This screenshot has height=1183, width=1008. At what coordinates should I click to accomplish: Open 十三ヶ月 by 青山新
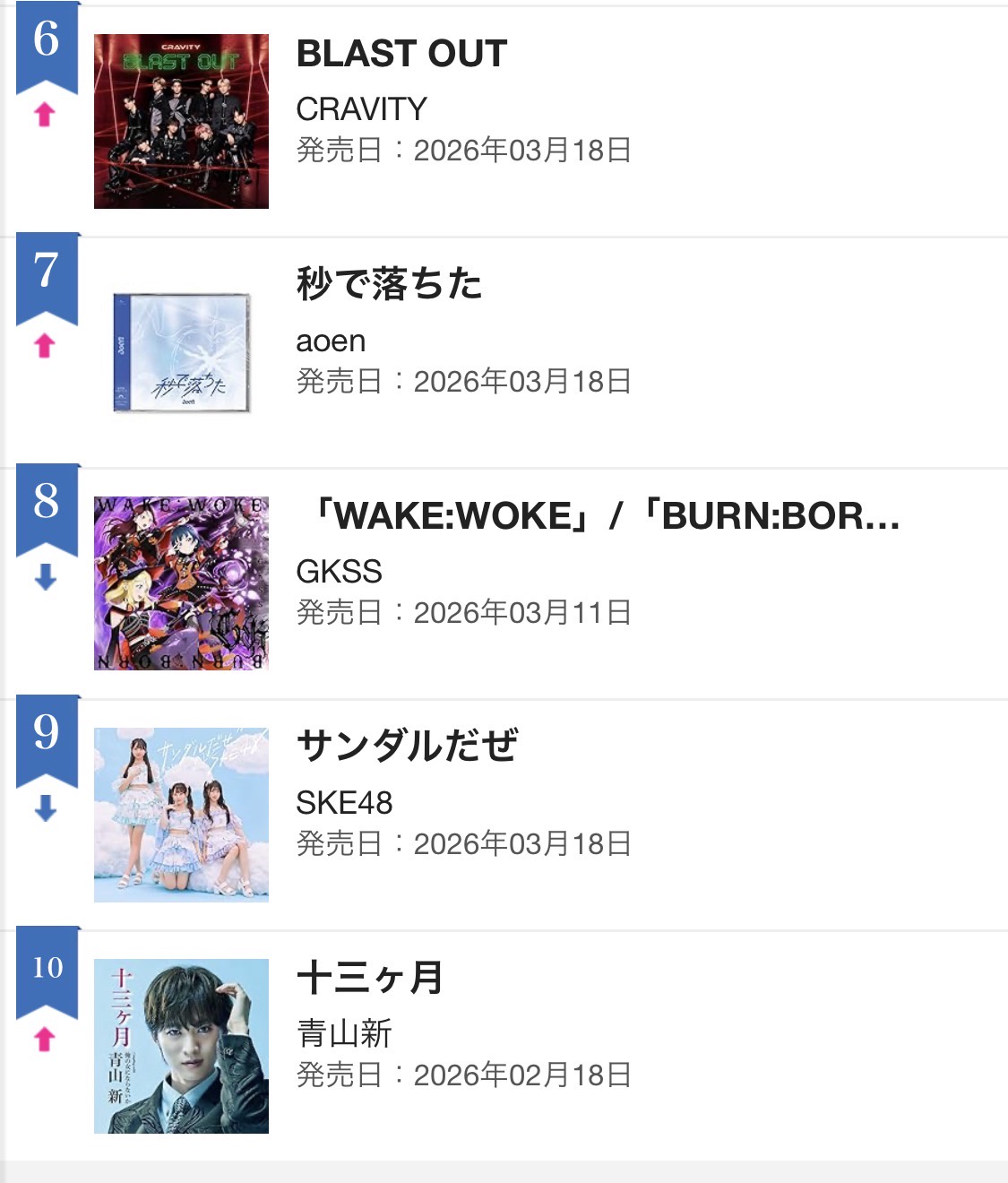(x=369, y=978)
